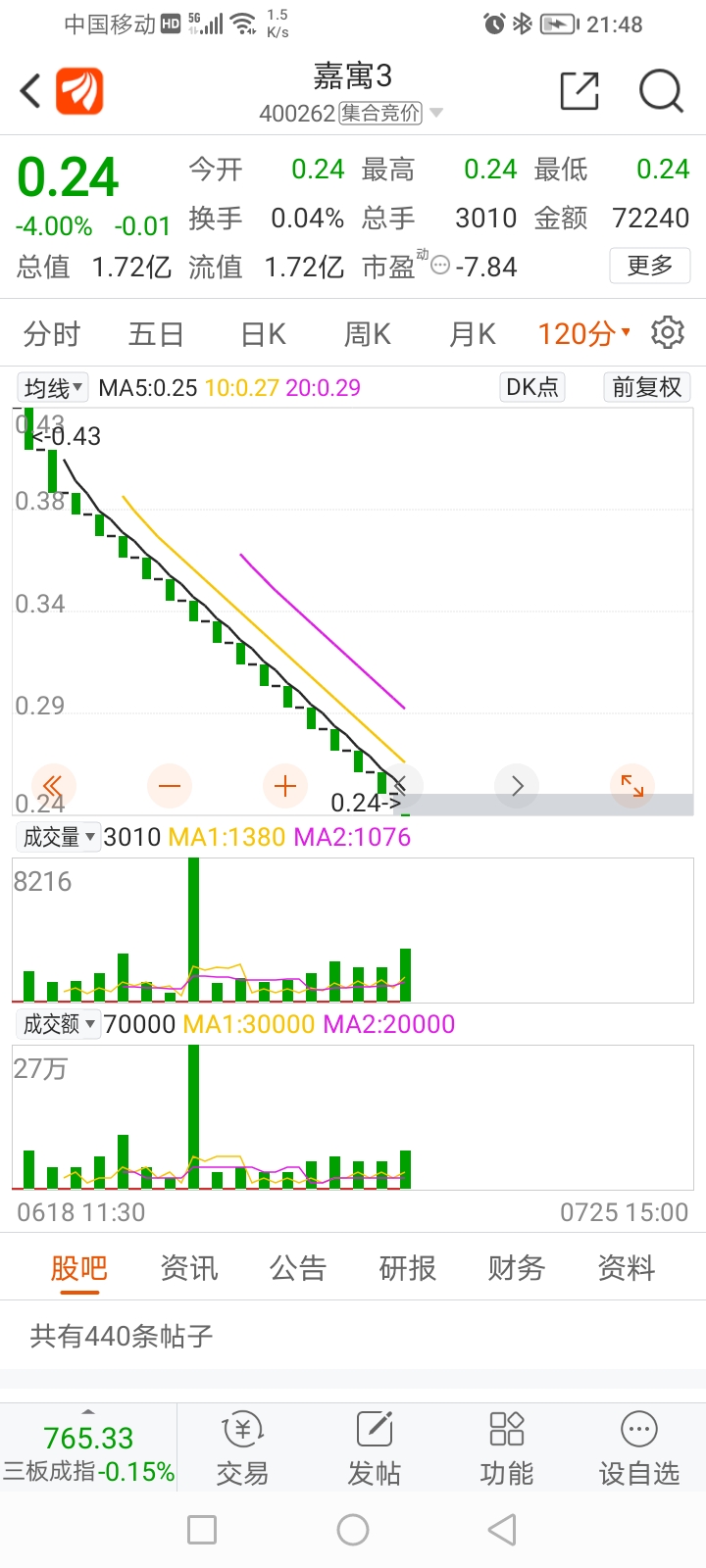
Task: Switch to the 五日 chart tab
Action: 156,334
